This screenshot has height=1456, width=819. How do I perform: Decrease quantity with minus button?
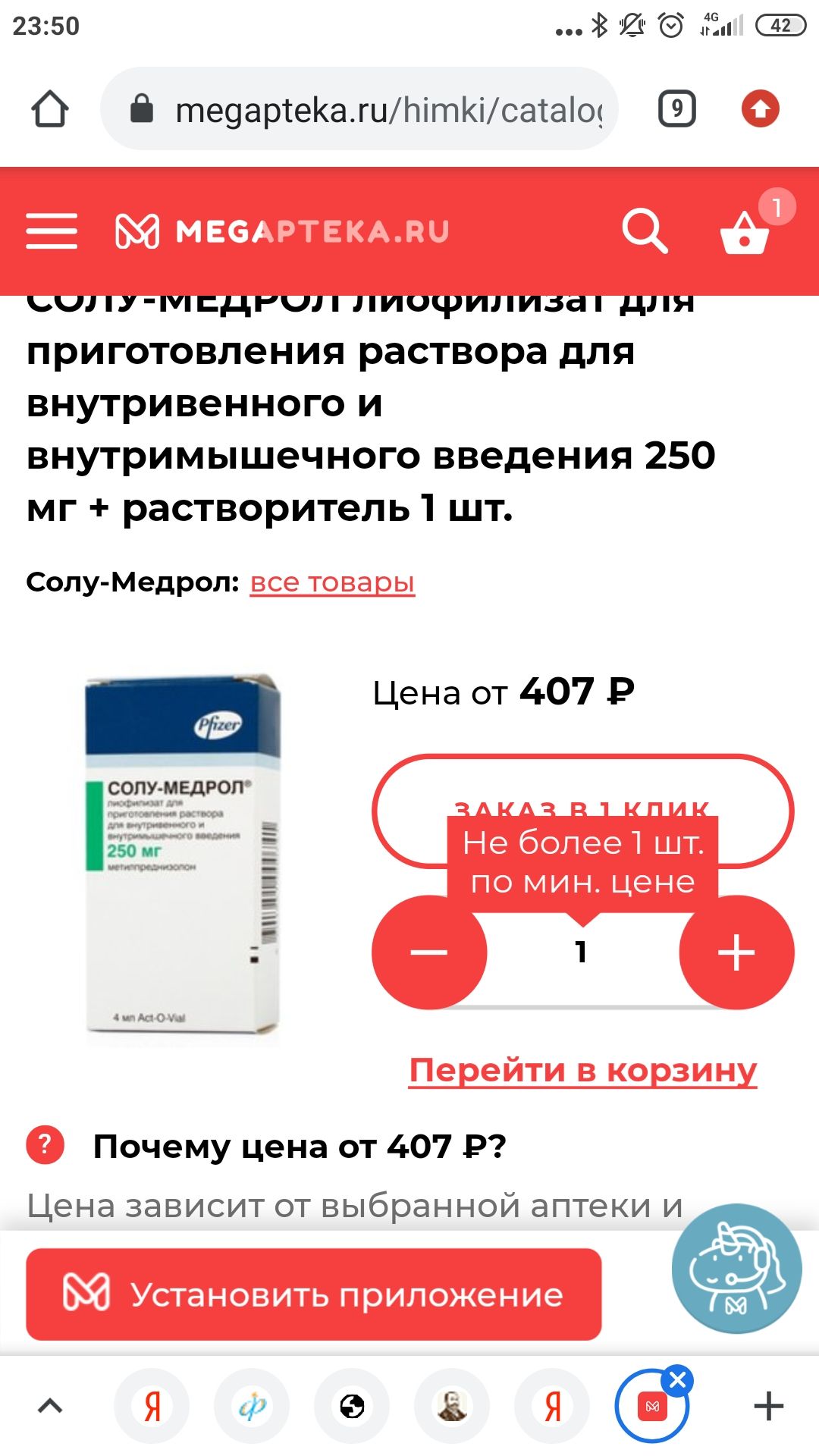click(429, 952)
